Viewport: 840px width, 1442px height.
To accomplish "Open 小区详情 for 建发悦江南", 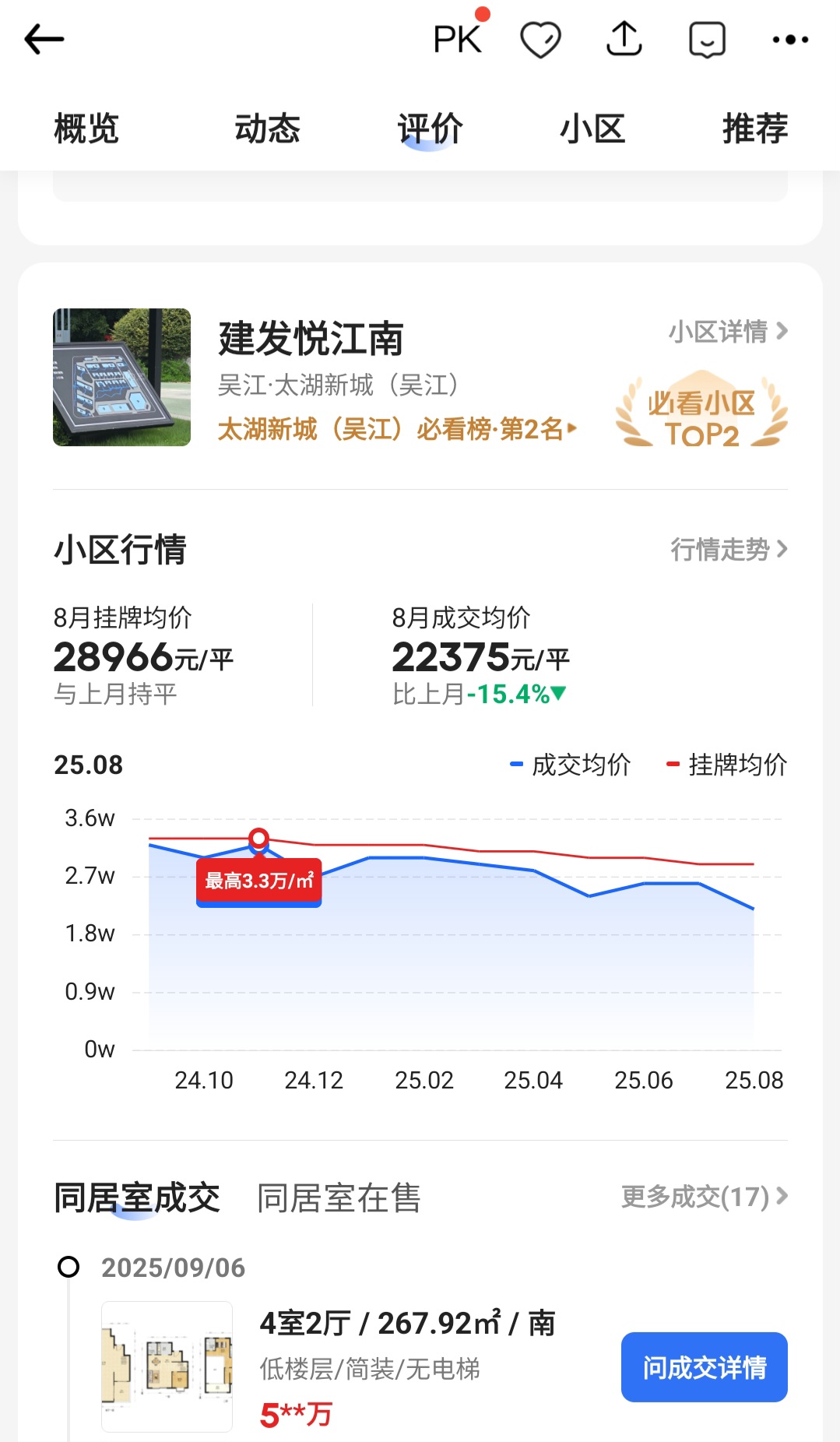I will [x=727, y=332].
